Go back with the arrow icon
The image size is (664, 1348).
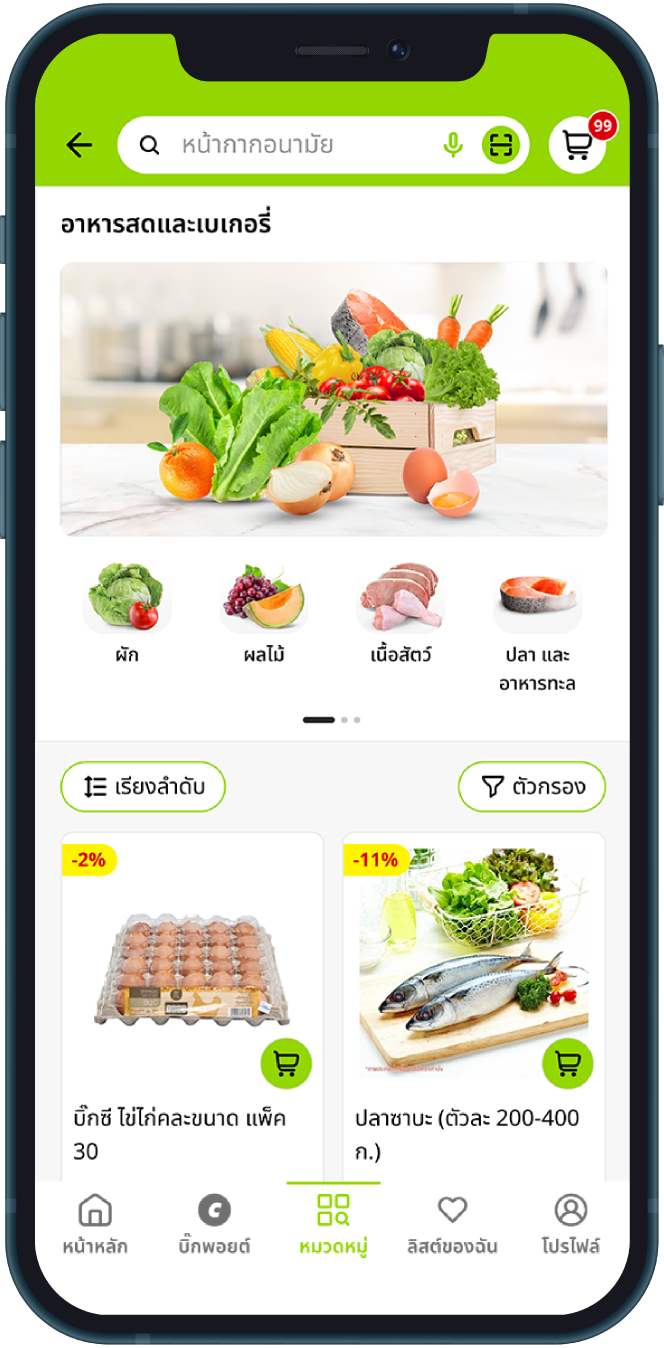[x=79, y=145]
